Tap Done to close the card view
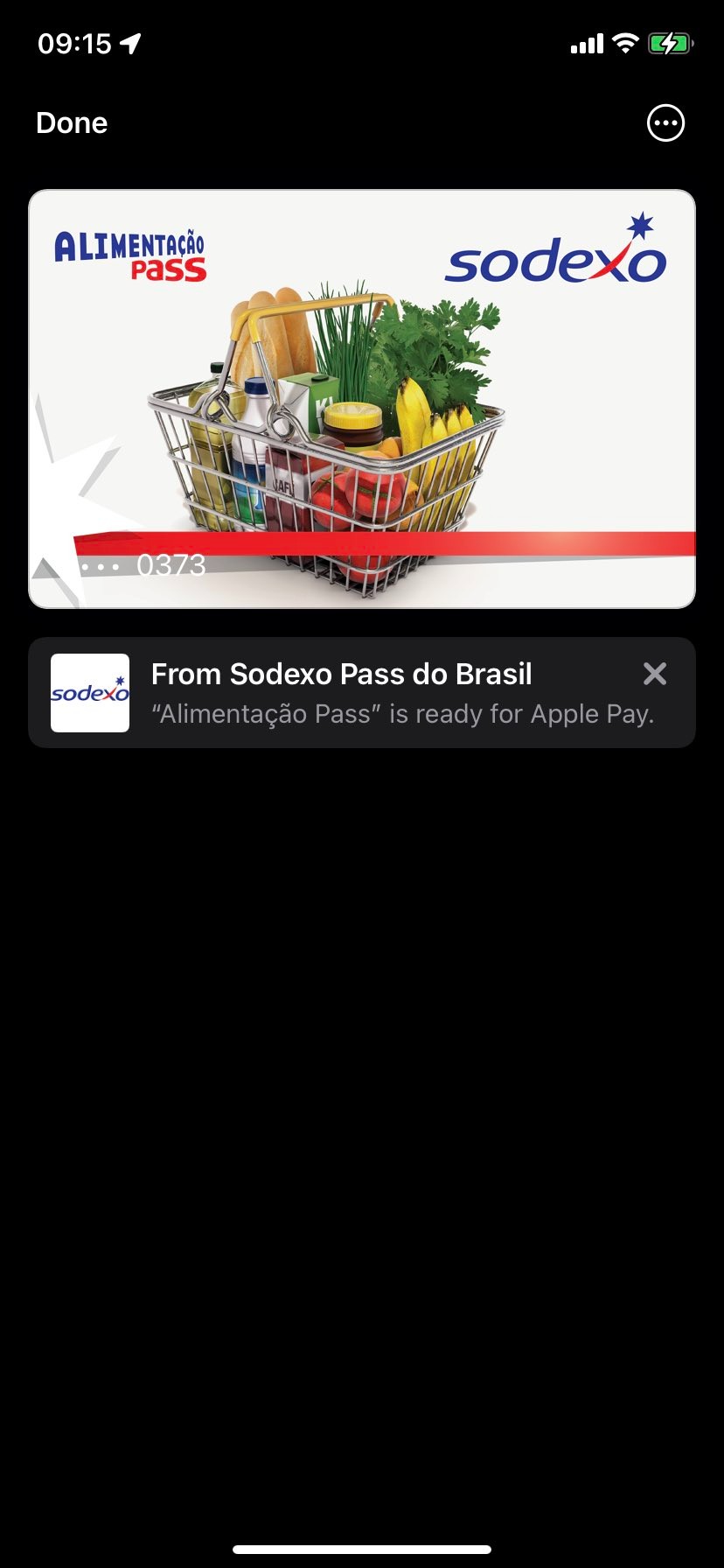Screen dimensions: 724x1568 72,123
